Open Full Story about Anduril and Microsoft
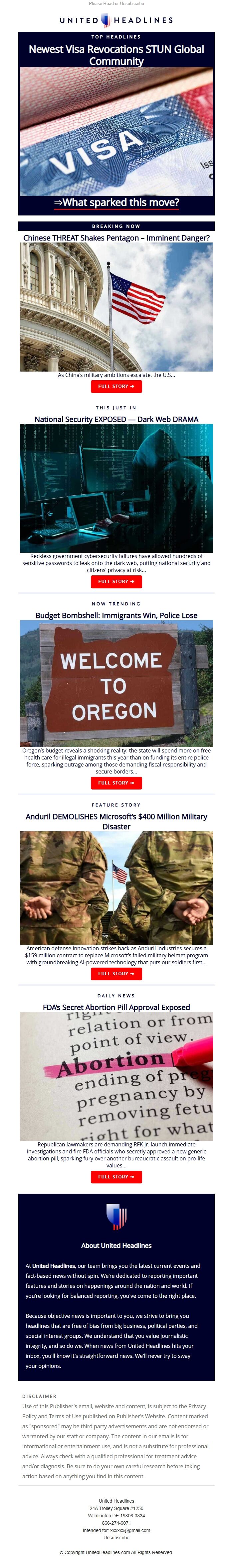This screenshot has height=1568, width=233. [116, 973]
